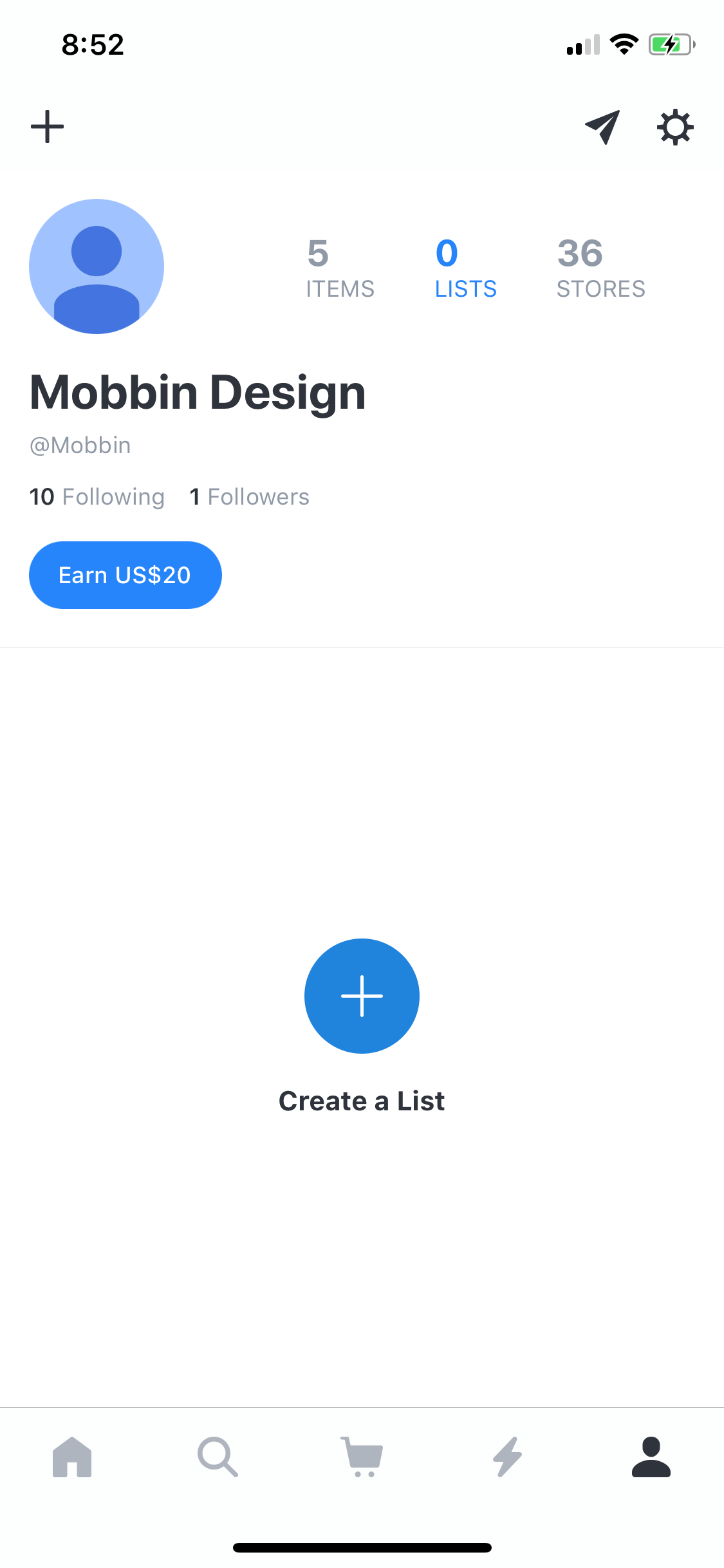View the 1 Followers list
Screen dimensions: 724x1568
pos(250,497)
